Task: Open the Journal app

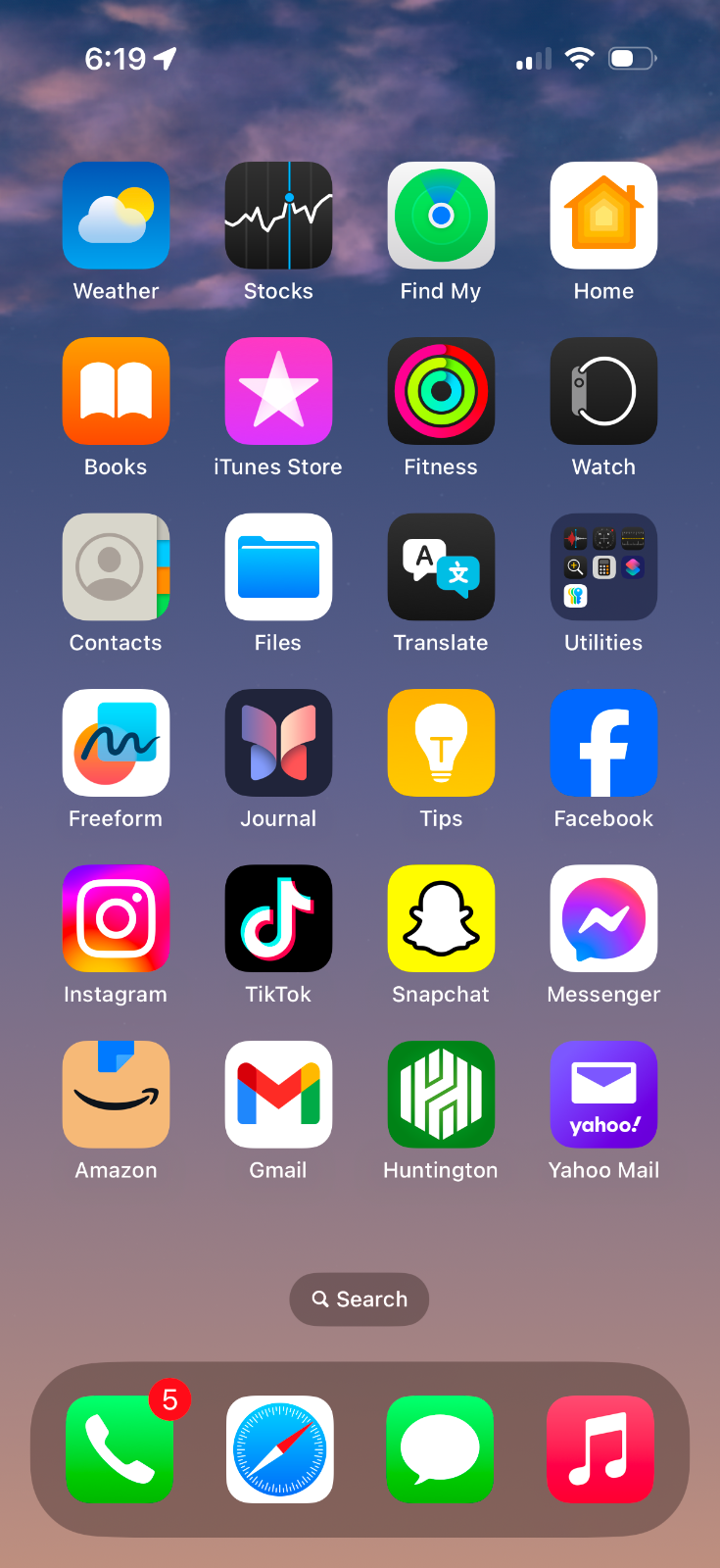Action: tap(278, 743)
